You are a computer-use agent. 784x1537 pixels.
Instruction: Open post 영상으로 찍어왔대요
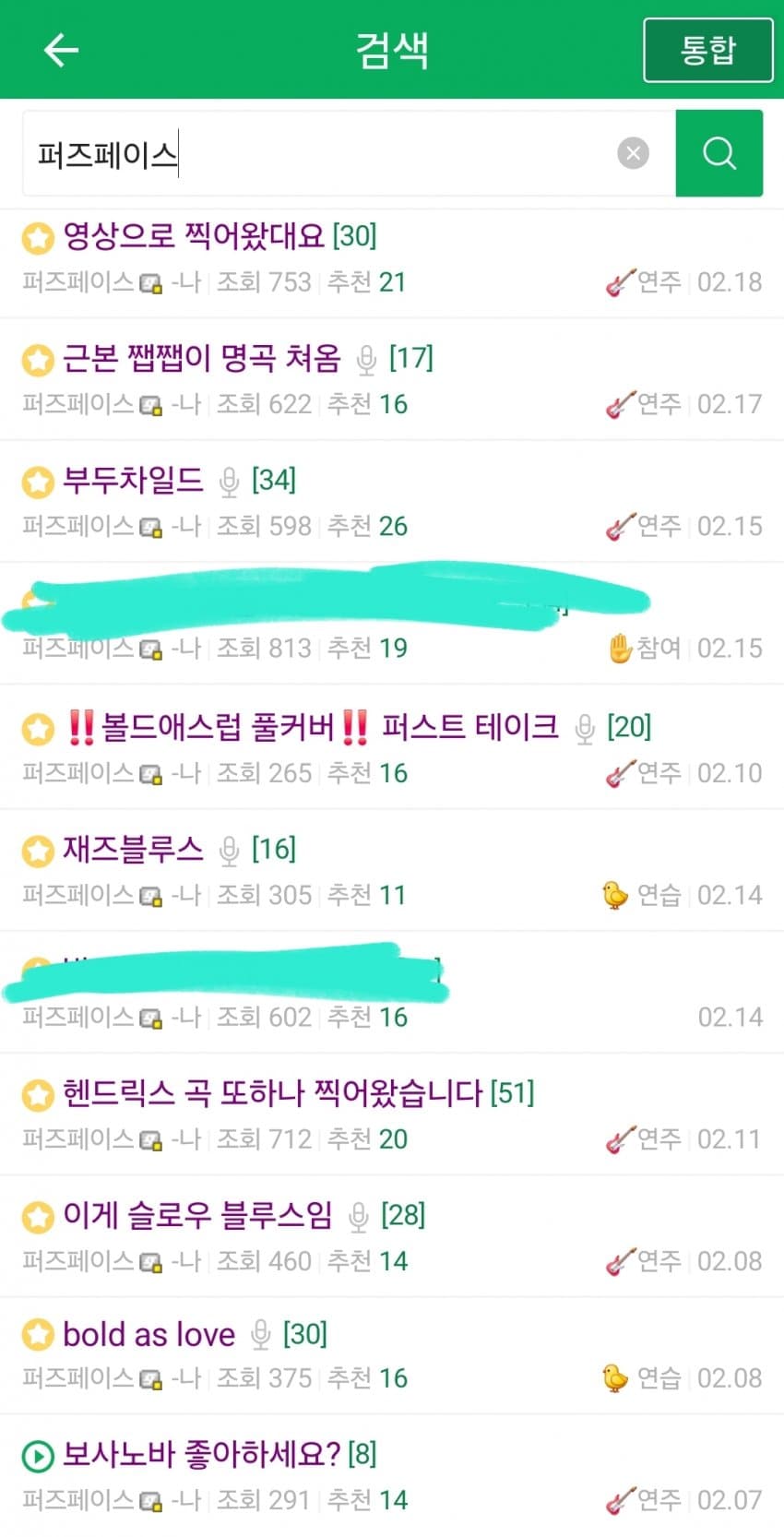[x=194, y=236]
